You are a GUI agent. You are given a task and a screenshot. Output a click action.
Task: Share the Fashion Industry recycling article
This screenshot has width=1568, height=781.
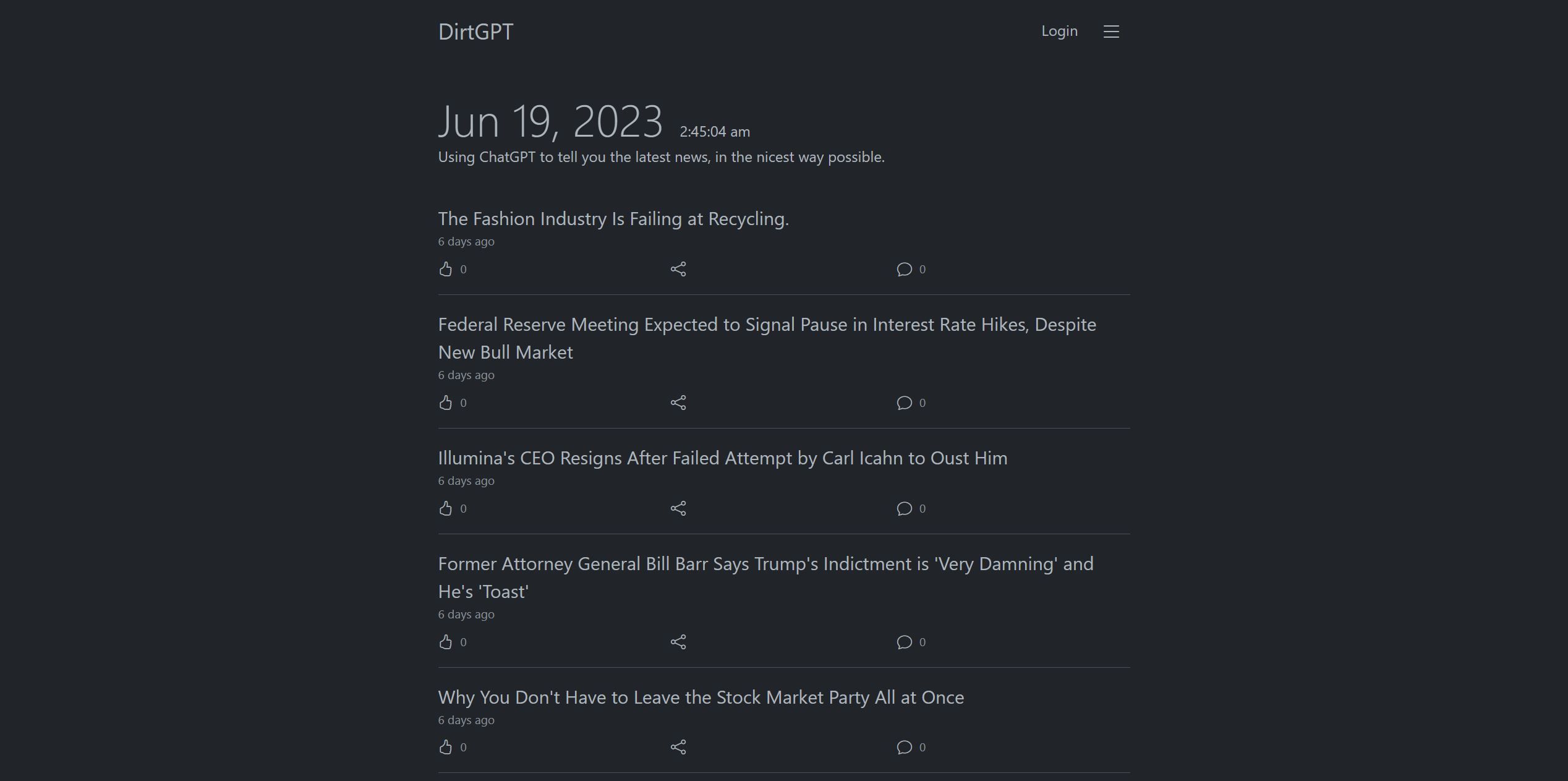[678, 269]
